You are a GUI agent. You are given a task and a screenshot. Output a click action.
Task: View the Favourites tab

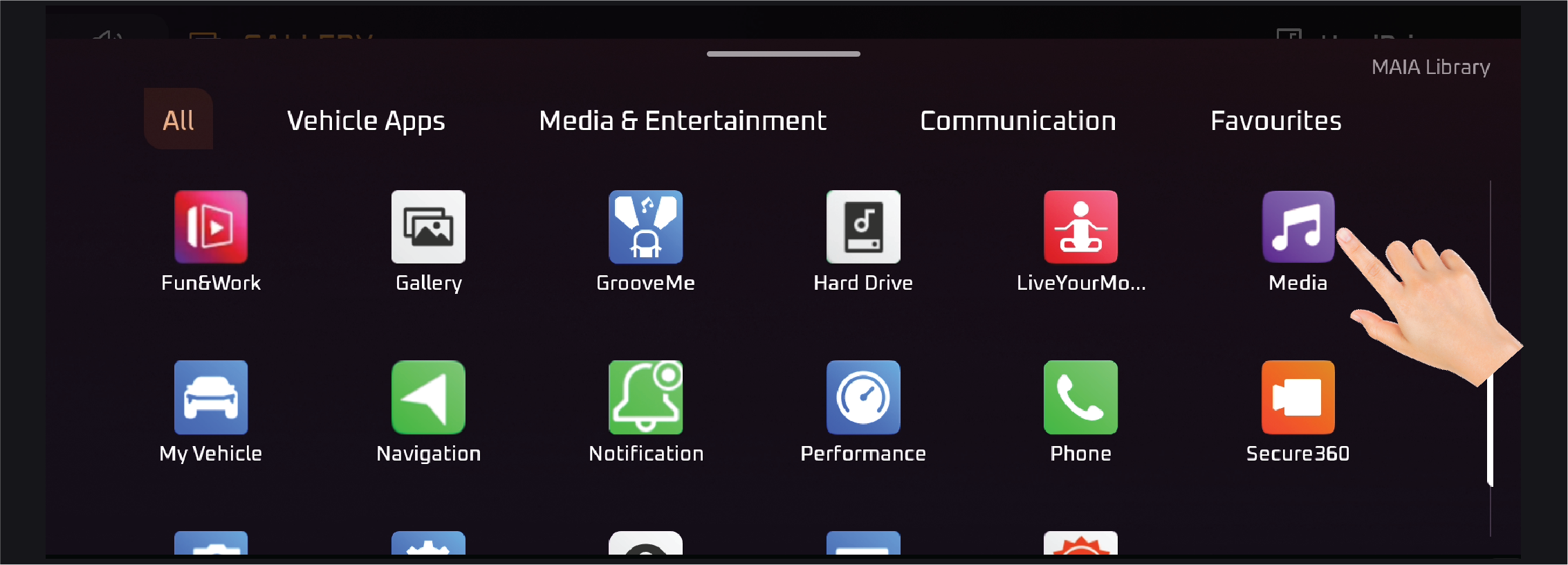(1275, 121)
